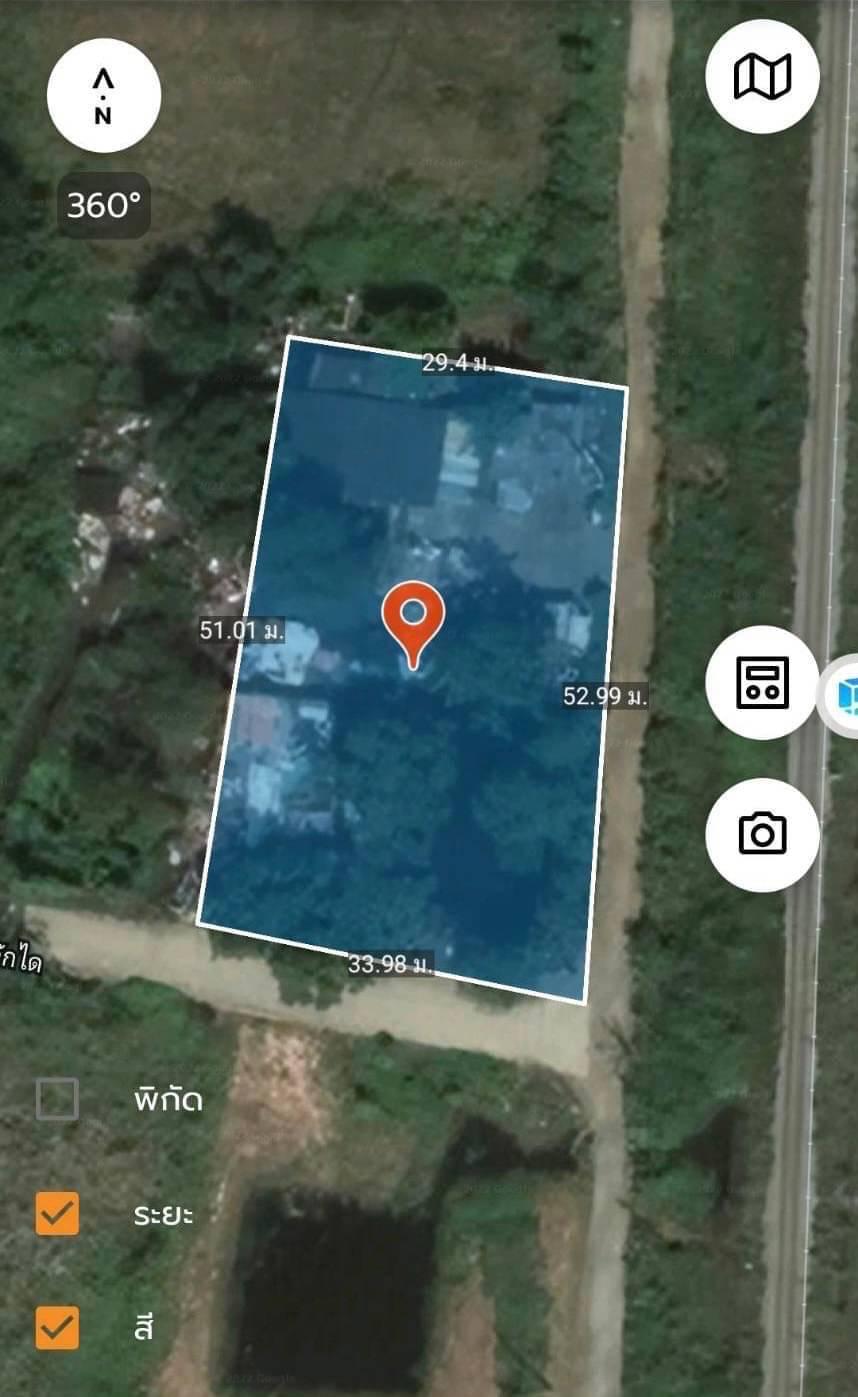The image size is (858, 1397).
Task: Enable the พิกัด coordinates checkbox
Action: pyautogui.click(x=57, y=1099)
